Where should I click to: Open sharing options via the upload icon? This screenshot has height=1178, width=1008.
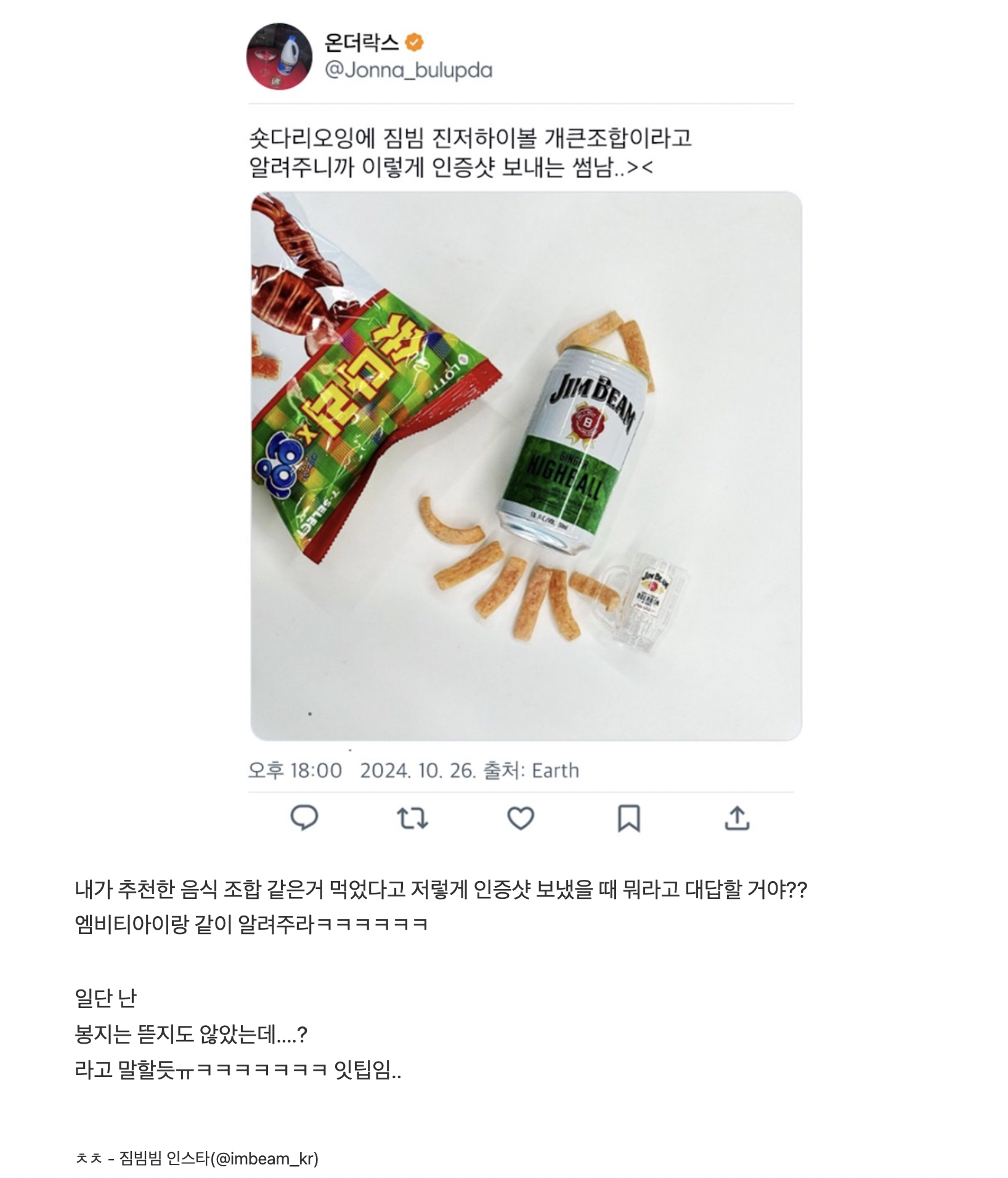click(x=737, y=816)
